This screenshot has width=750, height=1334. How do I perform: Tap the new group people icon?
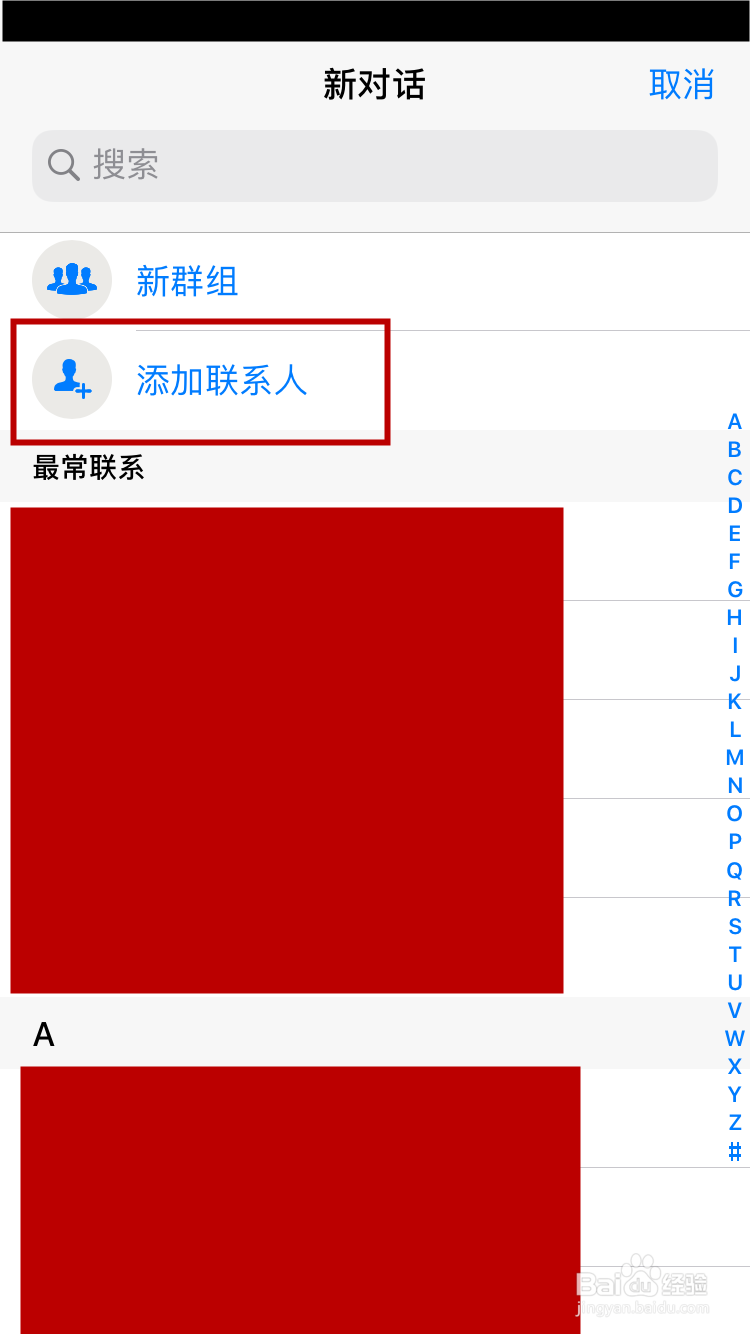71,280
